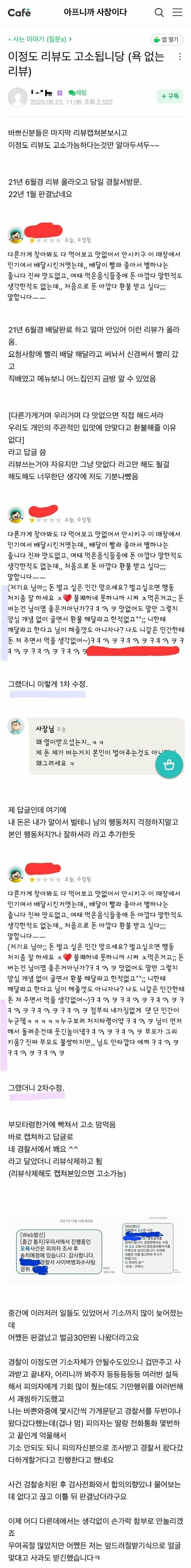The image size is (191, 1568).
Task: Subscribe with the +구독 button
Action: [170, 97]
